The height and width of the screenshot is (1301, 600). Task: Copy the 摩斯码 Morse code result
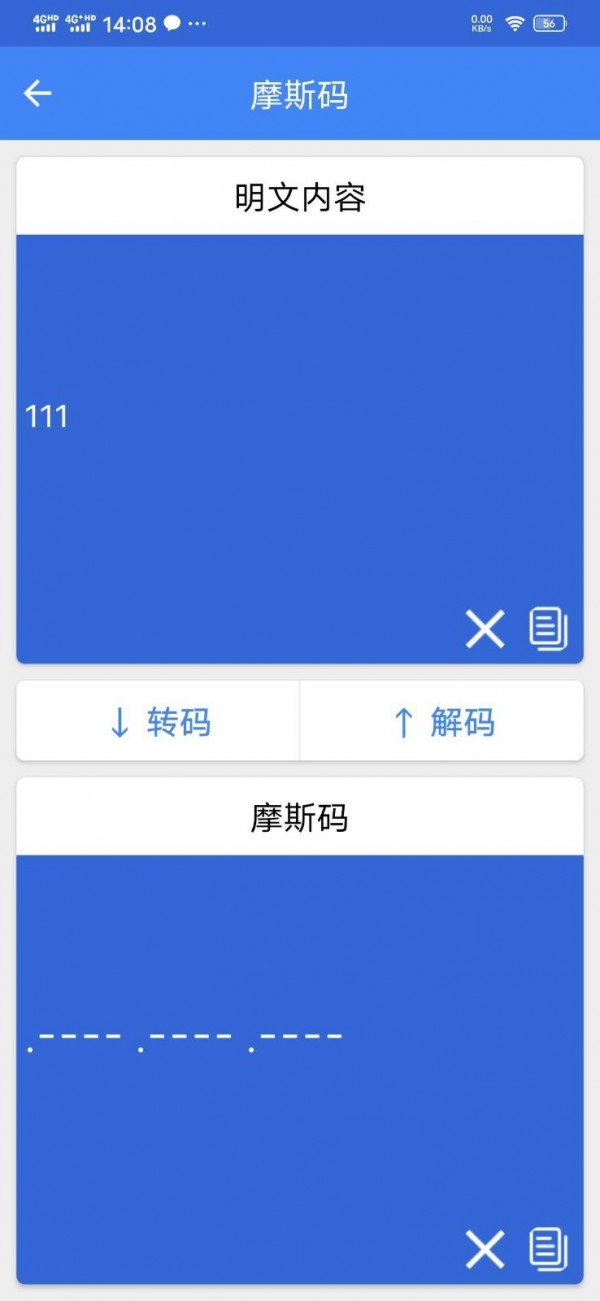point(548,1250)
